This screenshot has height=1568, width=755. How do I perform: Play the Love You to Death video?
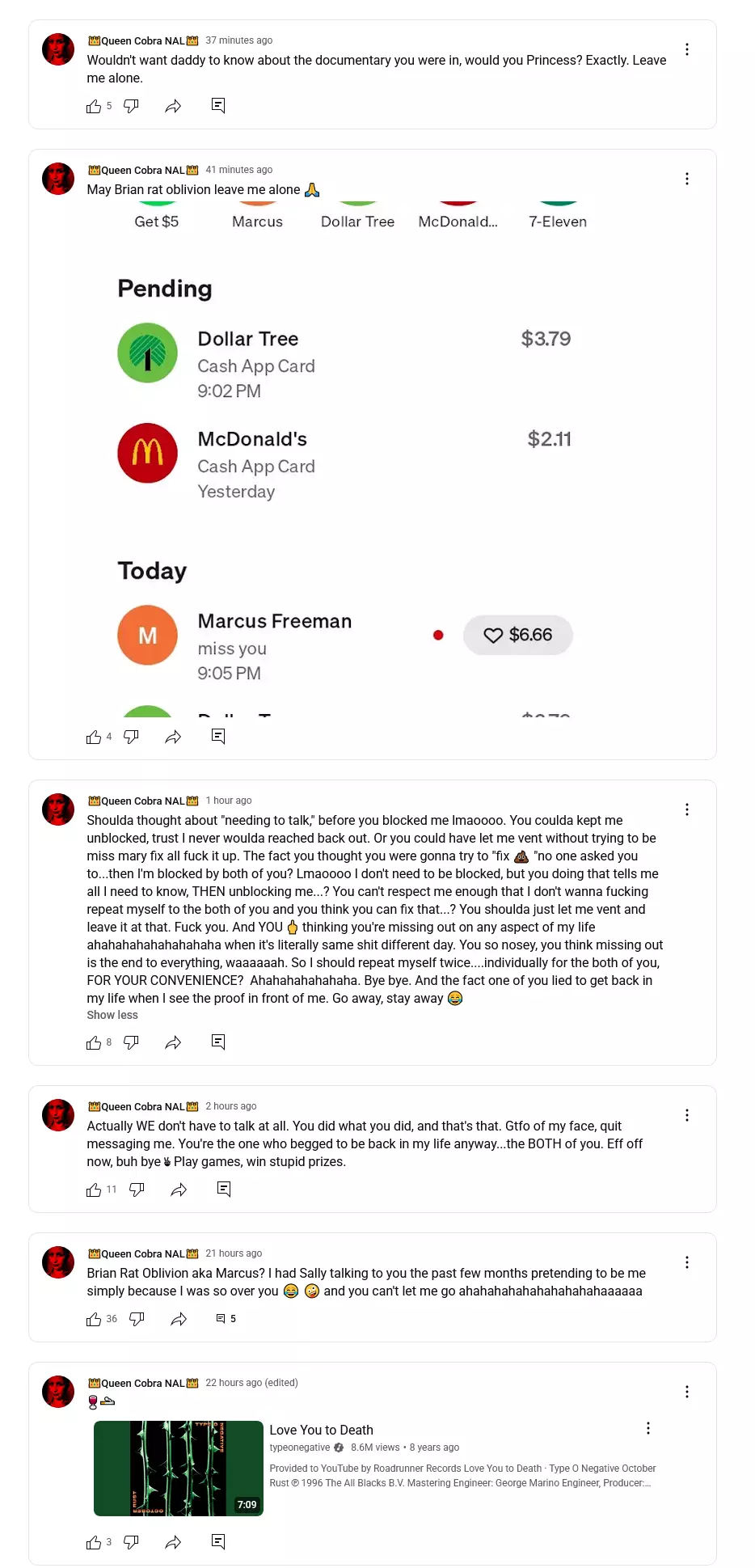[179, 1469]
